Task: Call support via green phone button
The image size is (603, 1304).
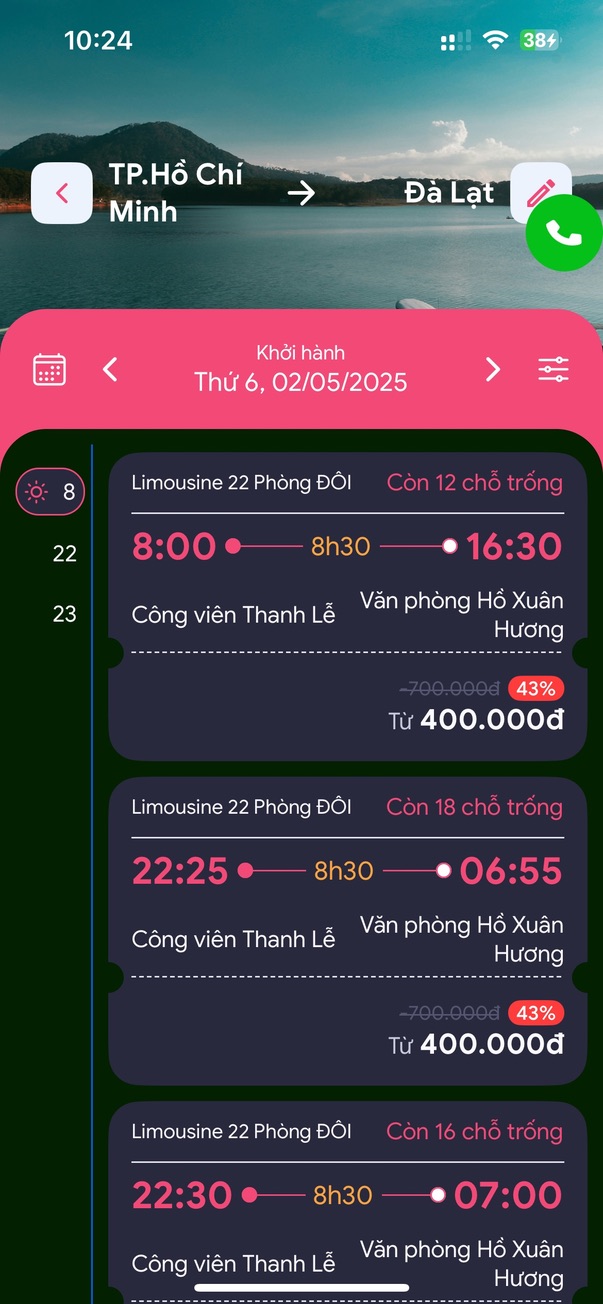Action: pos(563,233)
